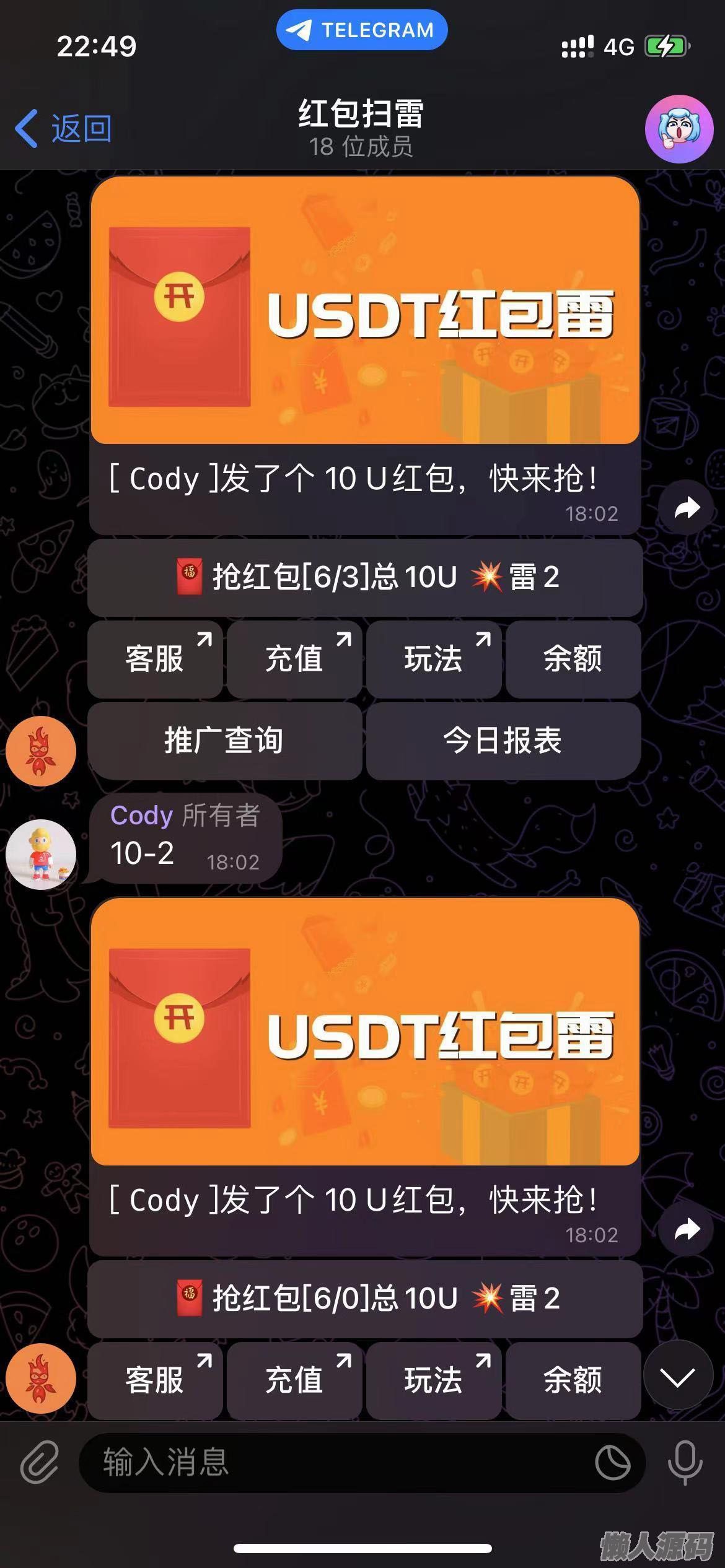The height and width of the screenshot is (1568, 725).
Task: Grab the red packet labeled 抢红包[6/3]
Action: (364, 577)
